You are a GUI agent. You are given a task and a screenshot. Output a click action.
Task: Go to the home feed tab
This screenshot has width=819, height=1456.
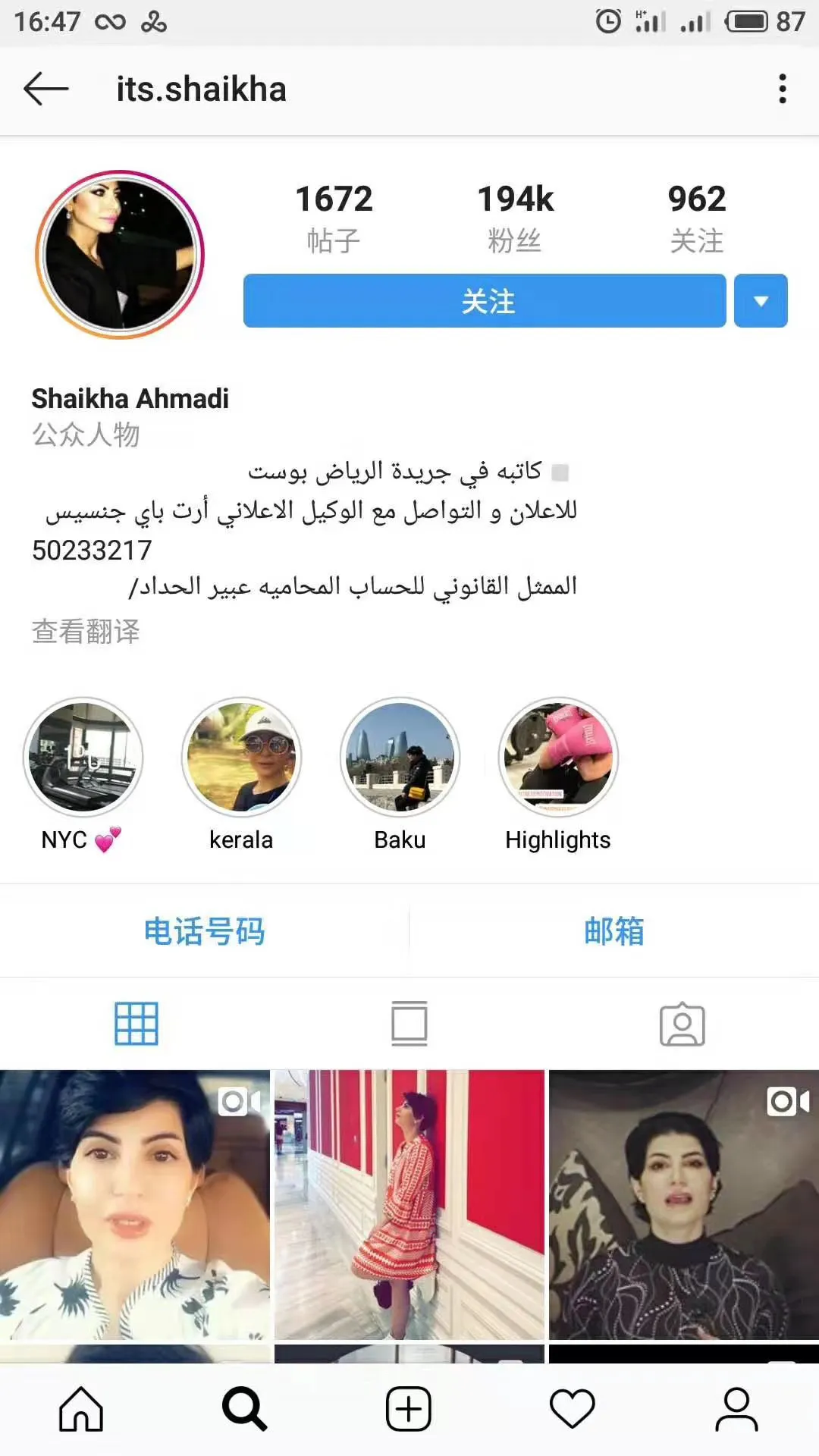[x=81, y=1409]
